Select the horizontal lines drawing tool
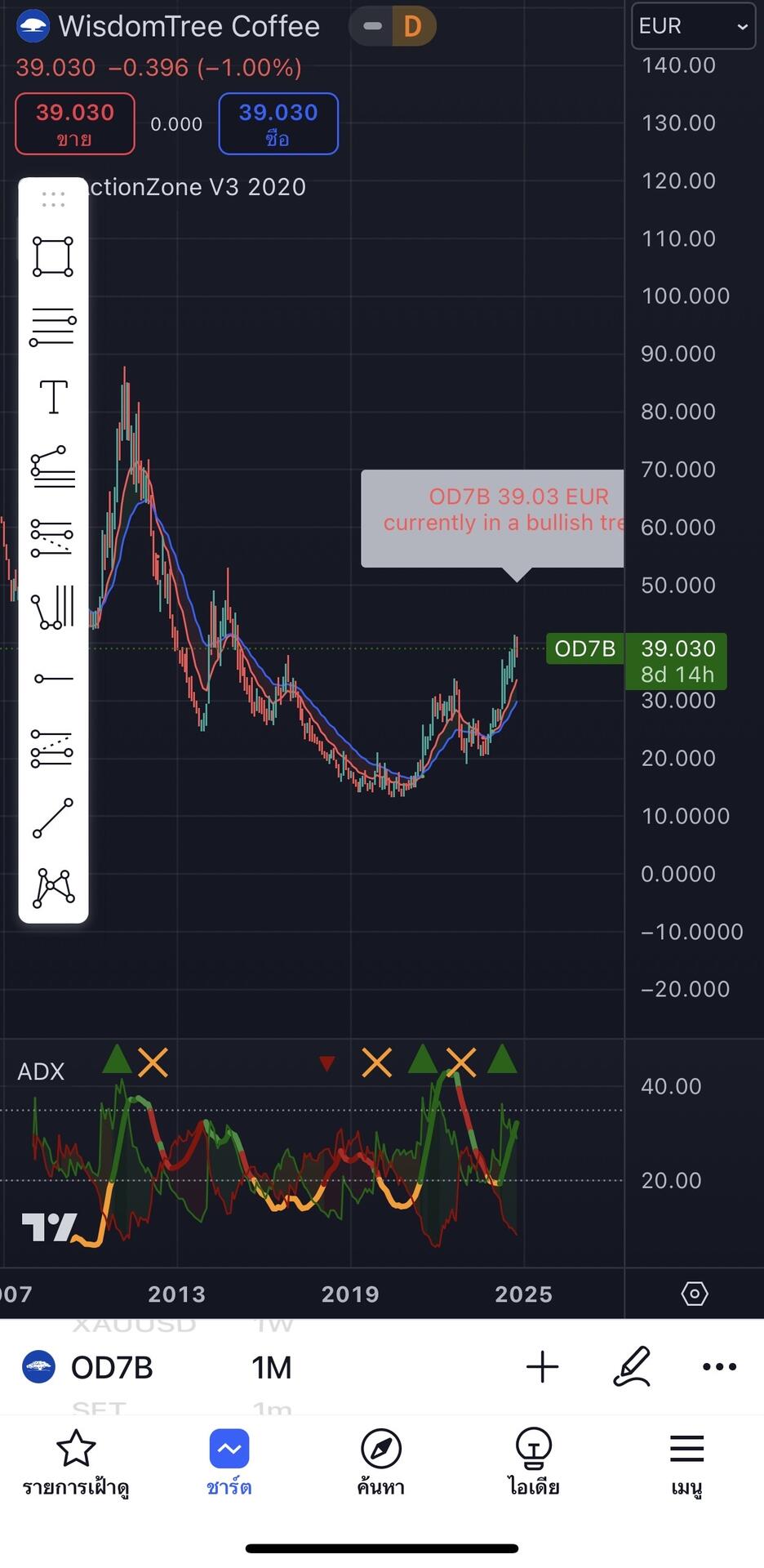Screen dimensions: 764x1568 click(53, 327)
